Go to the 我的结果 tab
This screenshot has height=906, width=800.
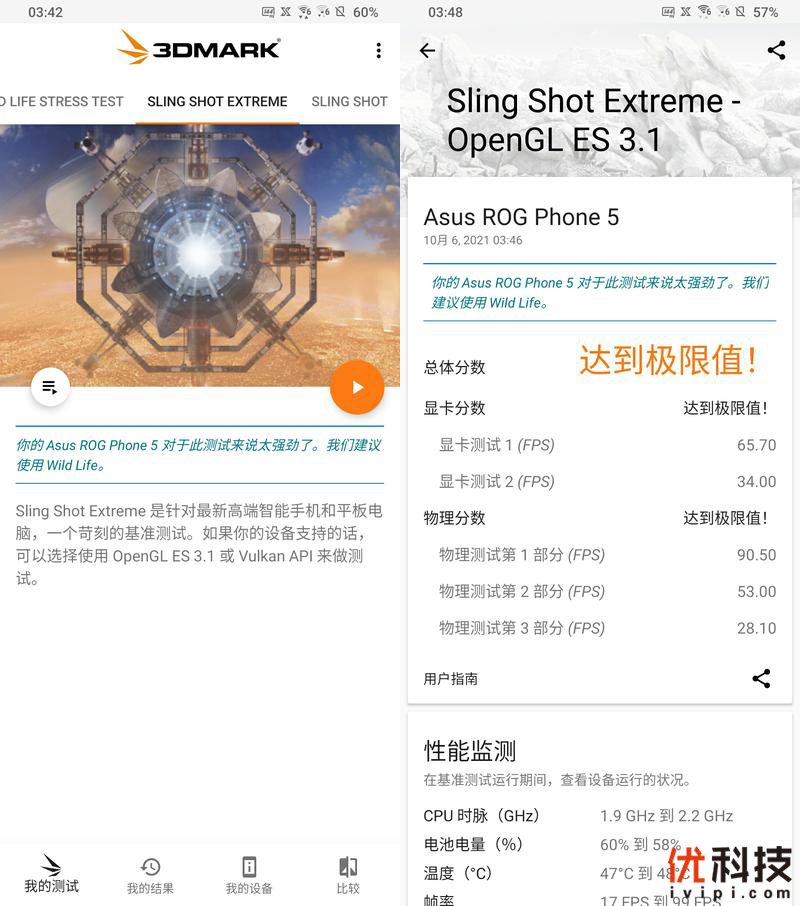150,875
